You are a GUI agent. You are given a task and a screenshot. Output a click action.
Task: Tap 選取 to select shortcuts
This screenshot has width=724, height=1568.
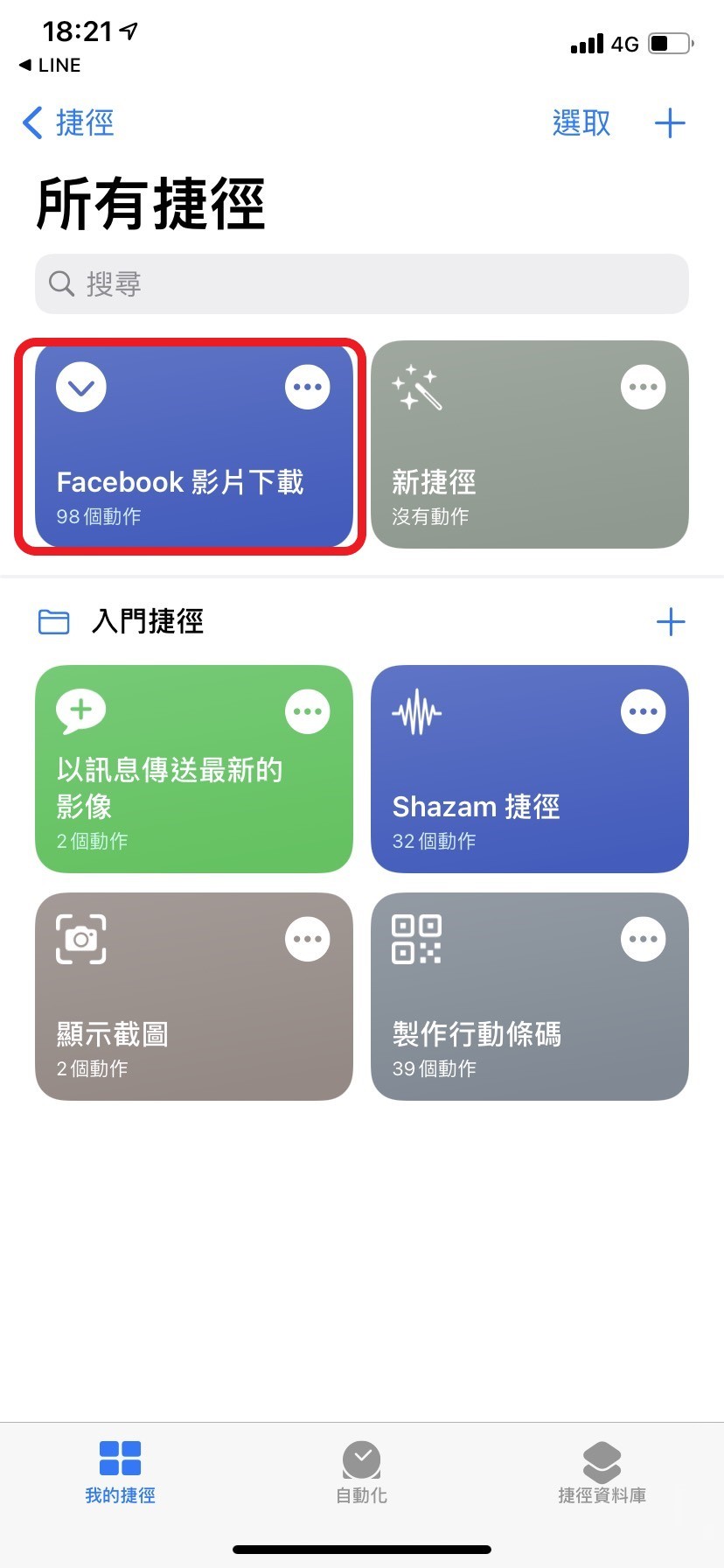[x=581, y=122]
